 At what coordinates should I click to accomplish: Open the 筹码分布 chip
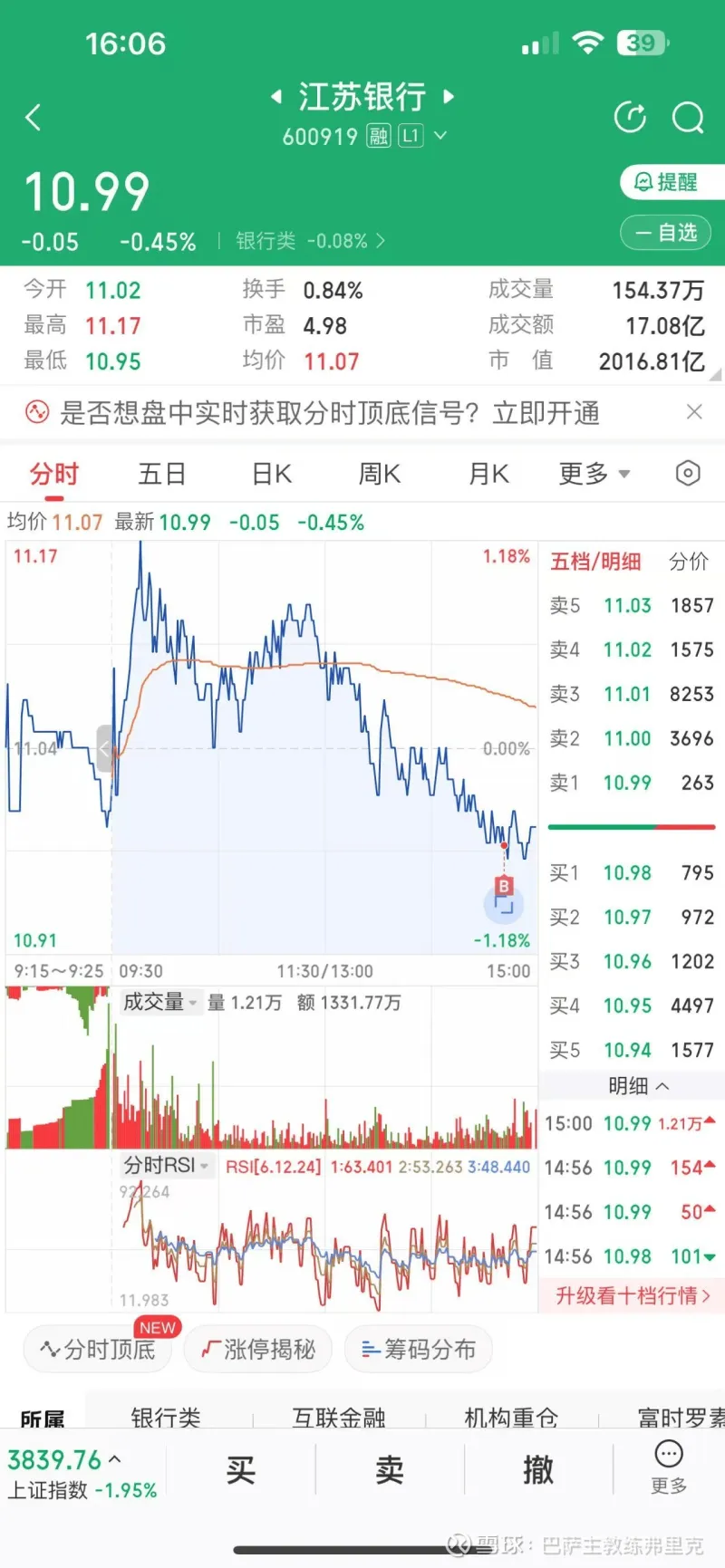pyautogui.click(x=418, y=1350)
